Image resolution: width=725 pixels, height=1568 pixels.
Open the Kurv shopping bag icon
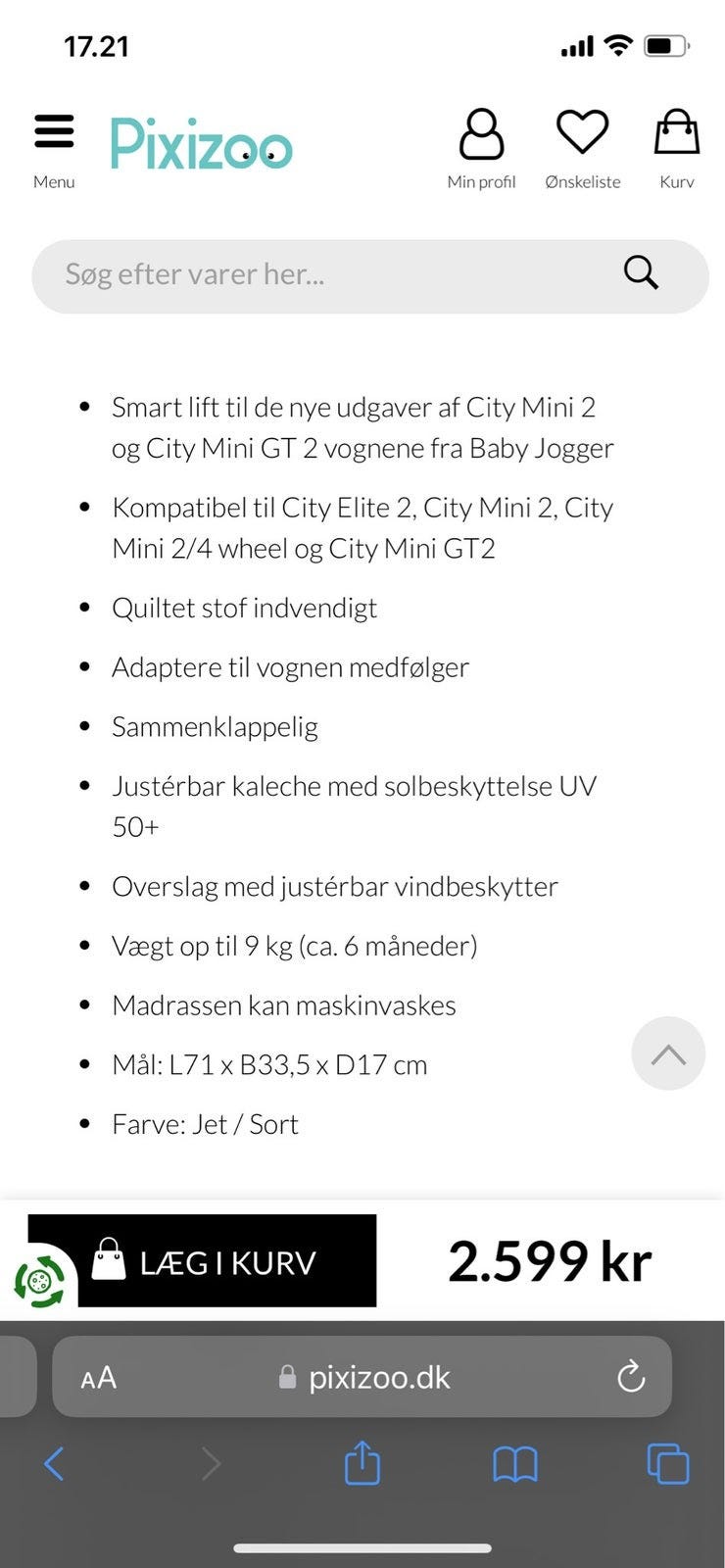(676, 135)
